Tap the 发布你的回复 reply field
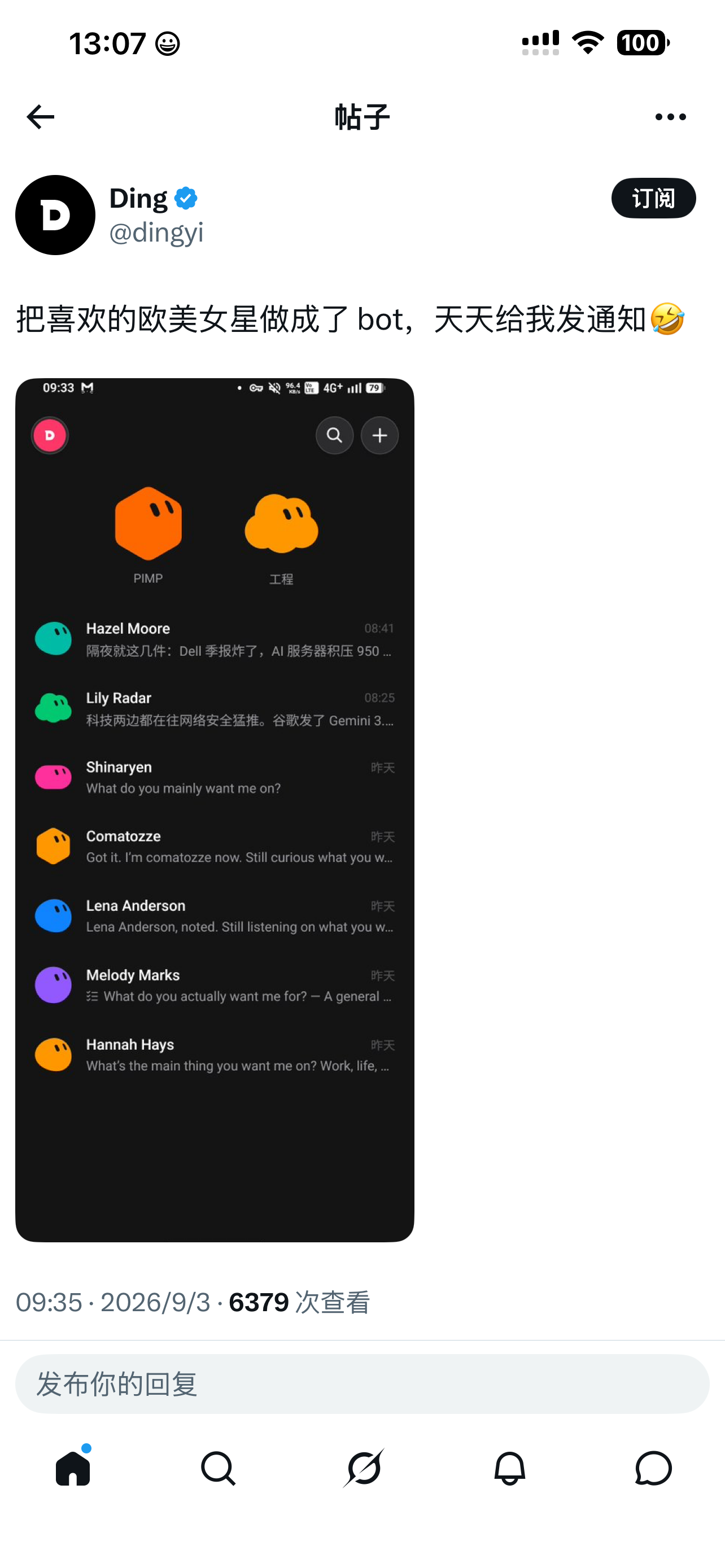Image resolution: width=725 pixels, height=1568 pixels. [362, 1383]
